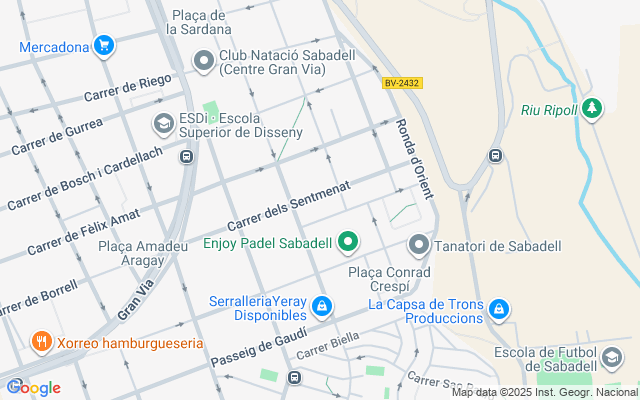The height and width of the screenshot is (400, 640).
Task: Select the bus stop below Passeig de Gaudí
Action: click(294, 377)
